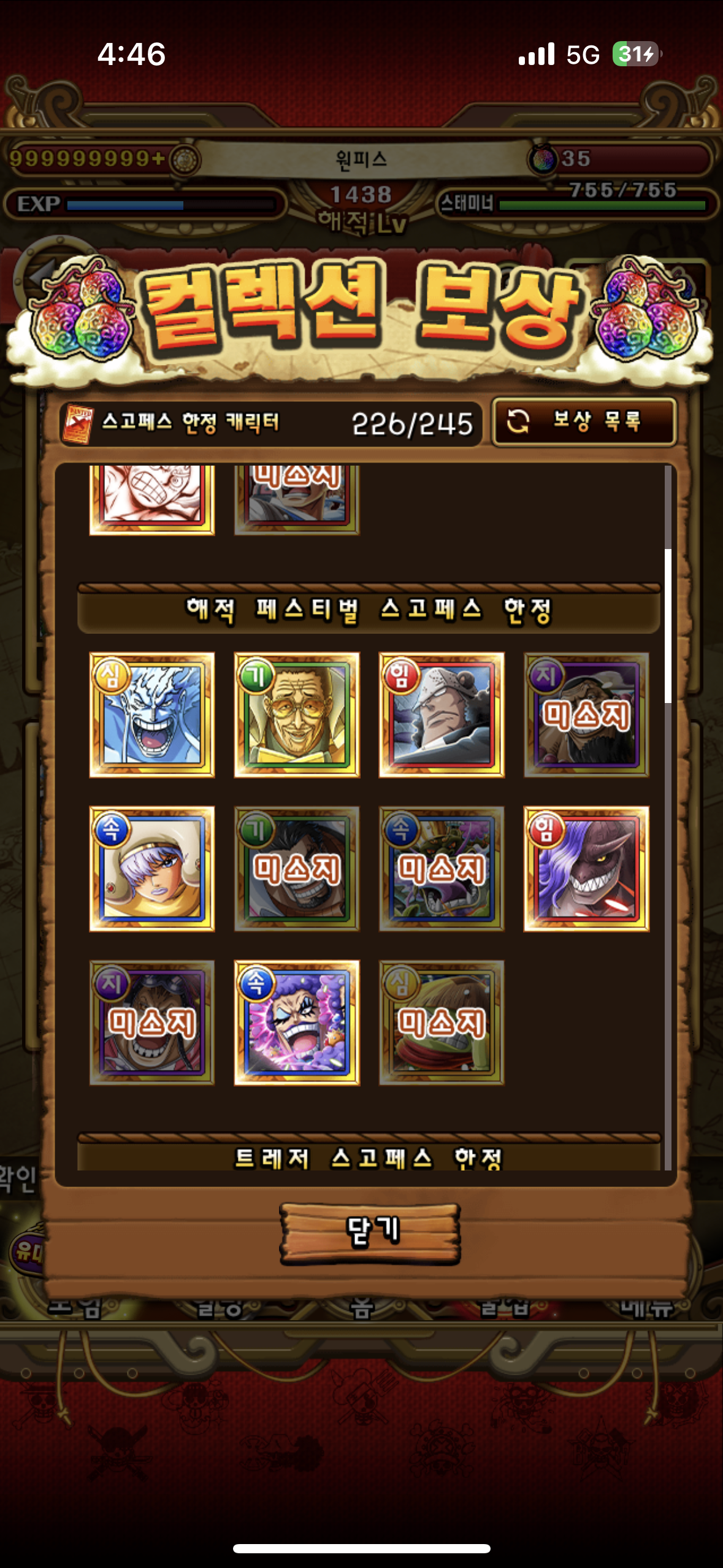
Task: Open the blue 속 character with white hood
Action: click(x=152, y=869)
